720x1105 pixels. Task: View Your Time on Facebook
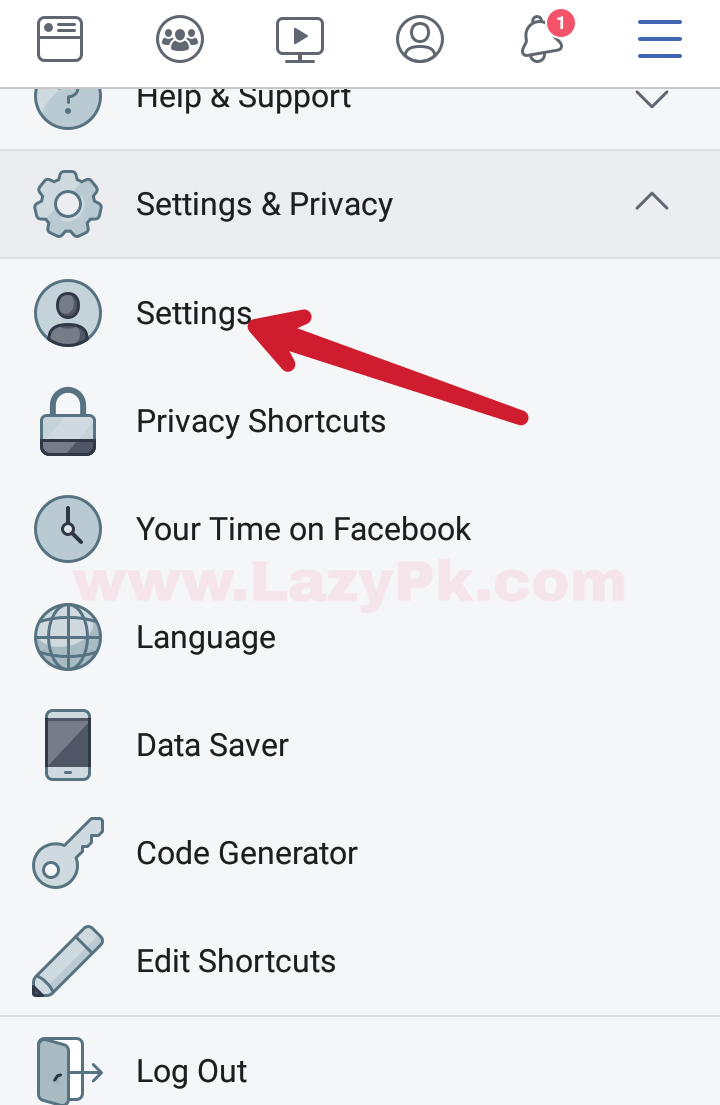[x=303, y=529]
